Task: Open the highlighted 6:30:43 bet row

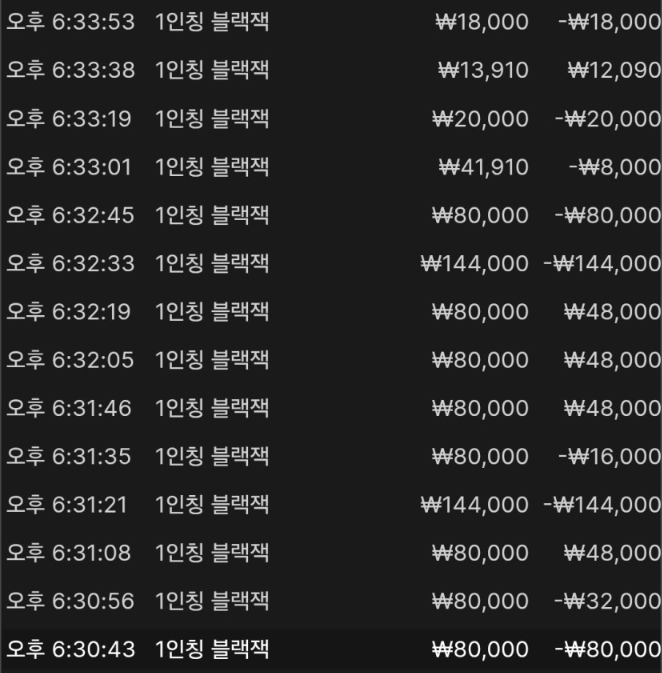Action: click(330, 649)
